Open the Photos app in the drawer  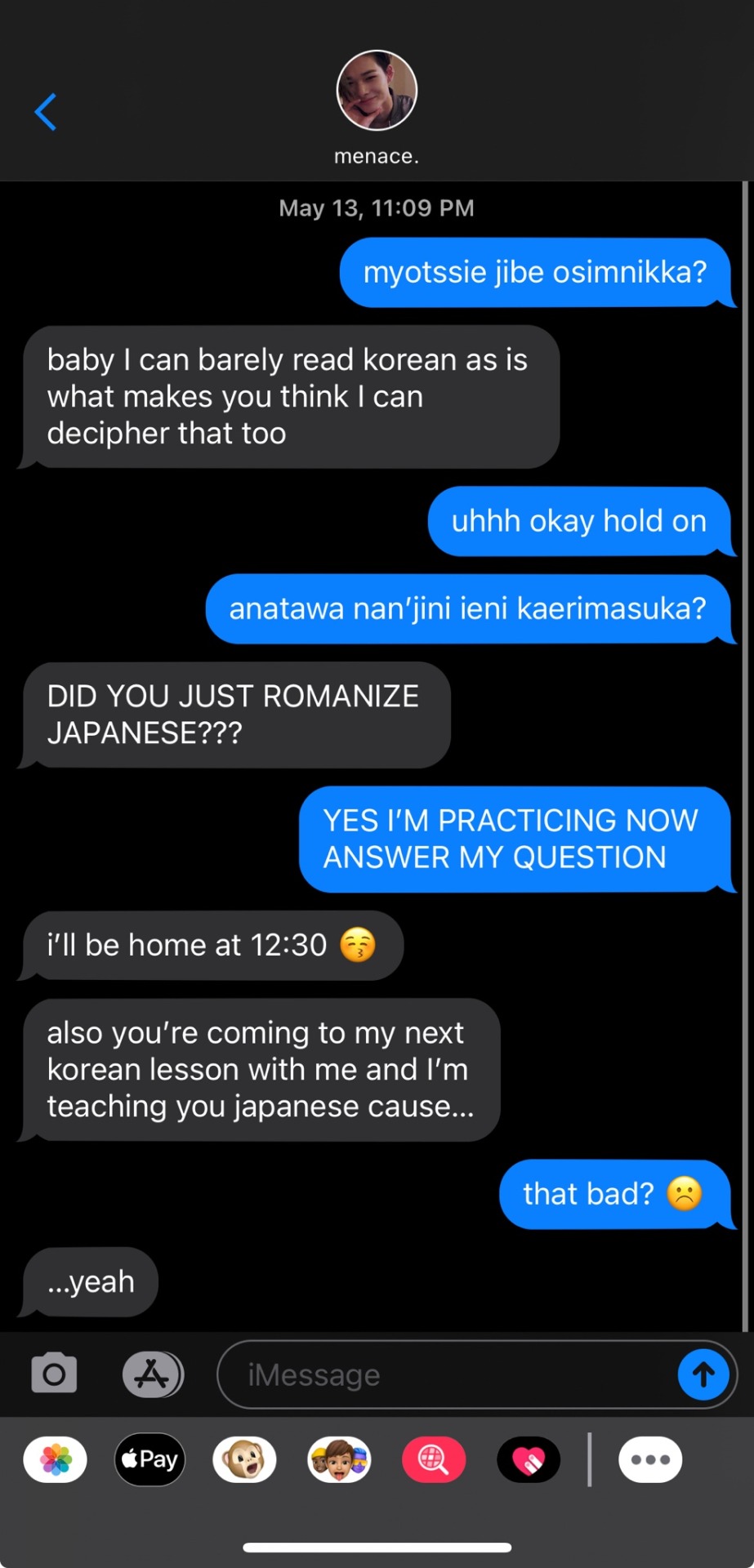pos(56,1459)
